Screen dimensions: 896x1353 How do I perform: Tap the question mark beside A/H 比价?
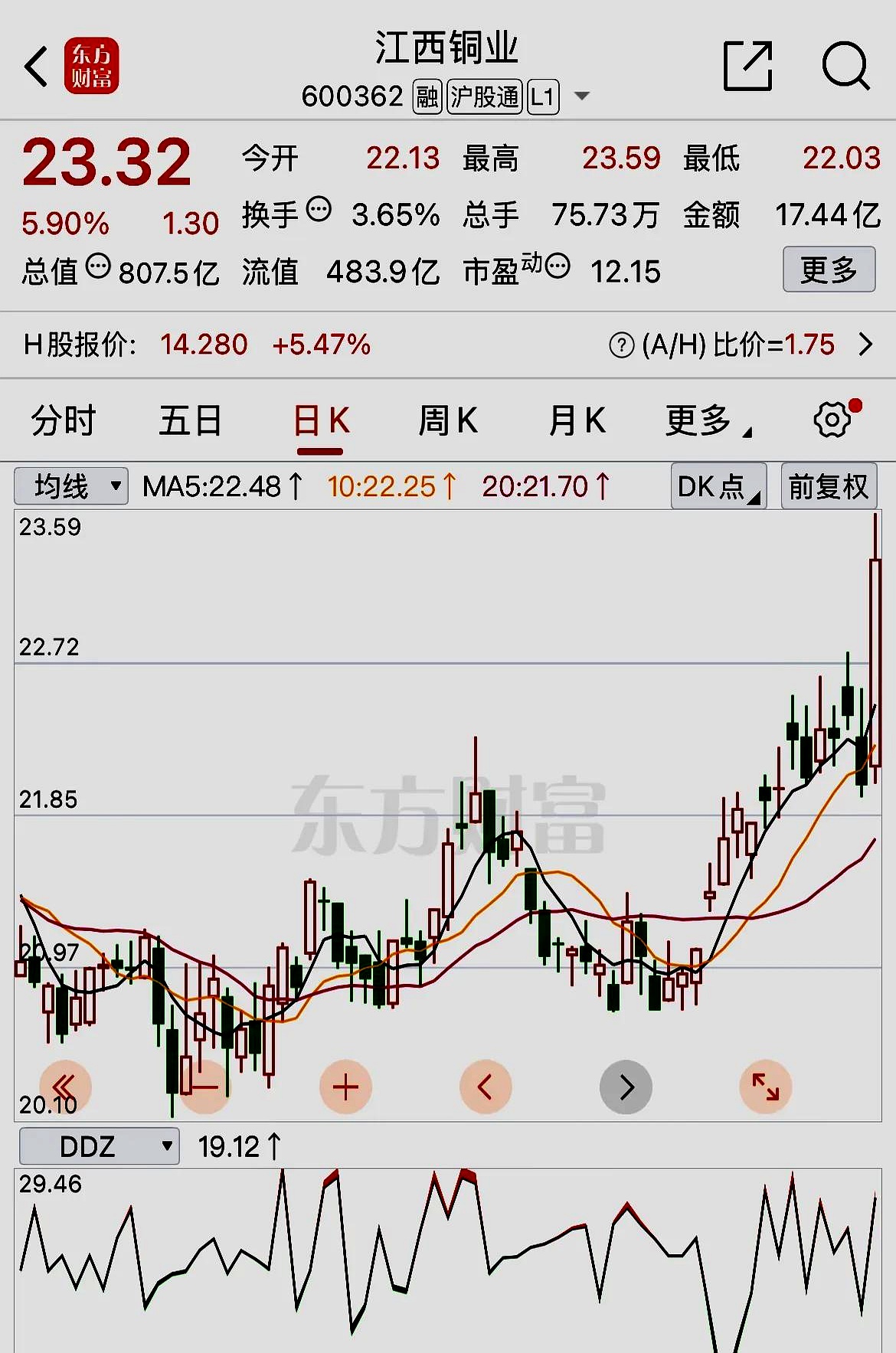(623, 345)
